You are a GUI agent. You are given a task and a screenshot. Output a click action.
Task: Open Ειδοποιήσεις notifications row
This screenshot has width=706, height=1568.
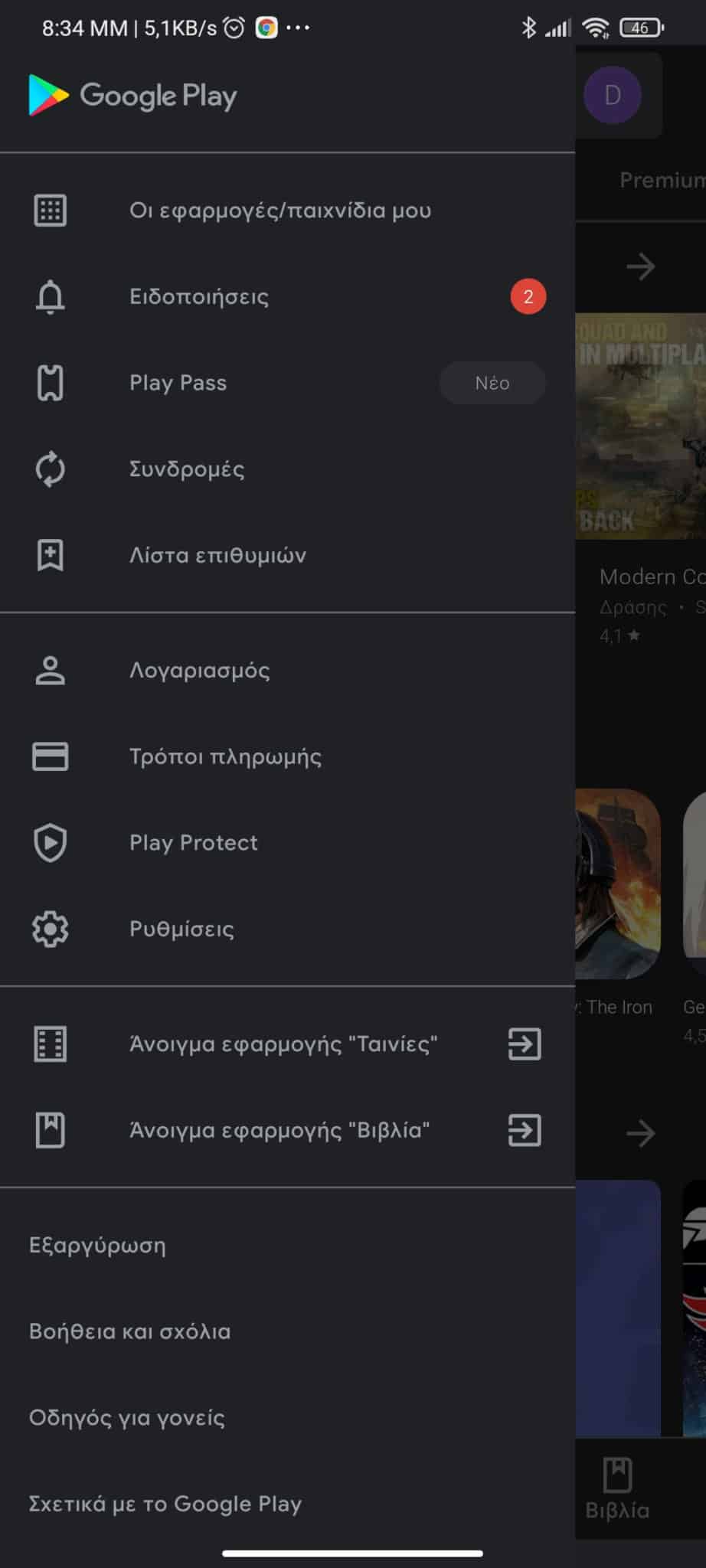click(287, 296)
